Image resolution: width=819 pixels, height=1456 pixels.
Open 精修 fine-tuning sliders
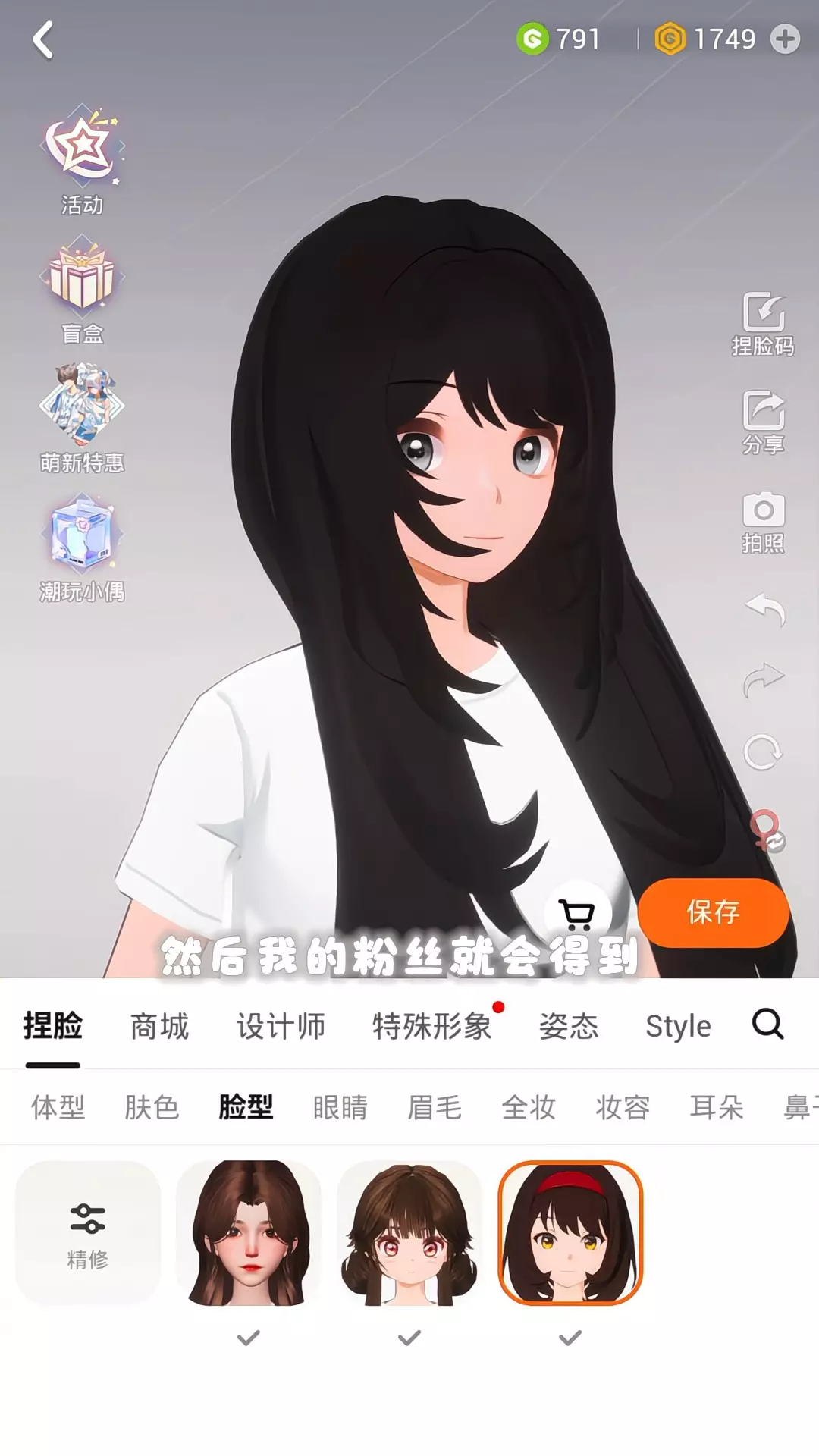click(88, 1233)
